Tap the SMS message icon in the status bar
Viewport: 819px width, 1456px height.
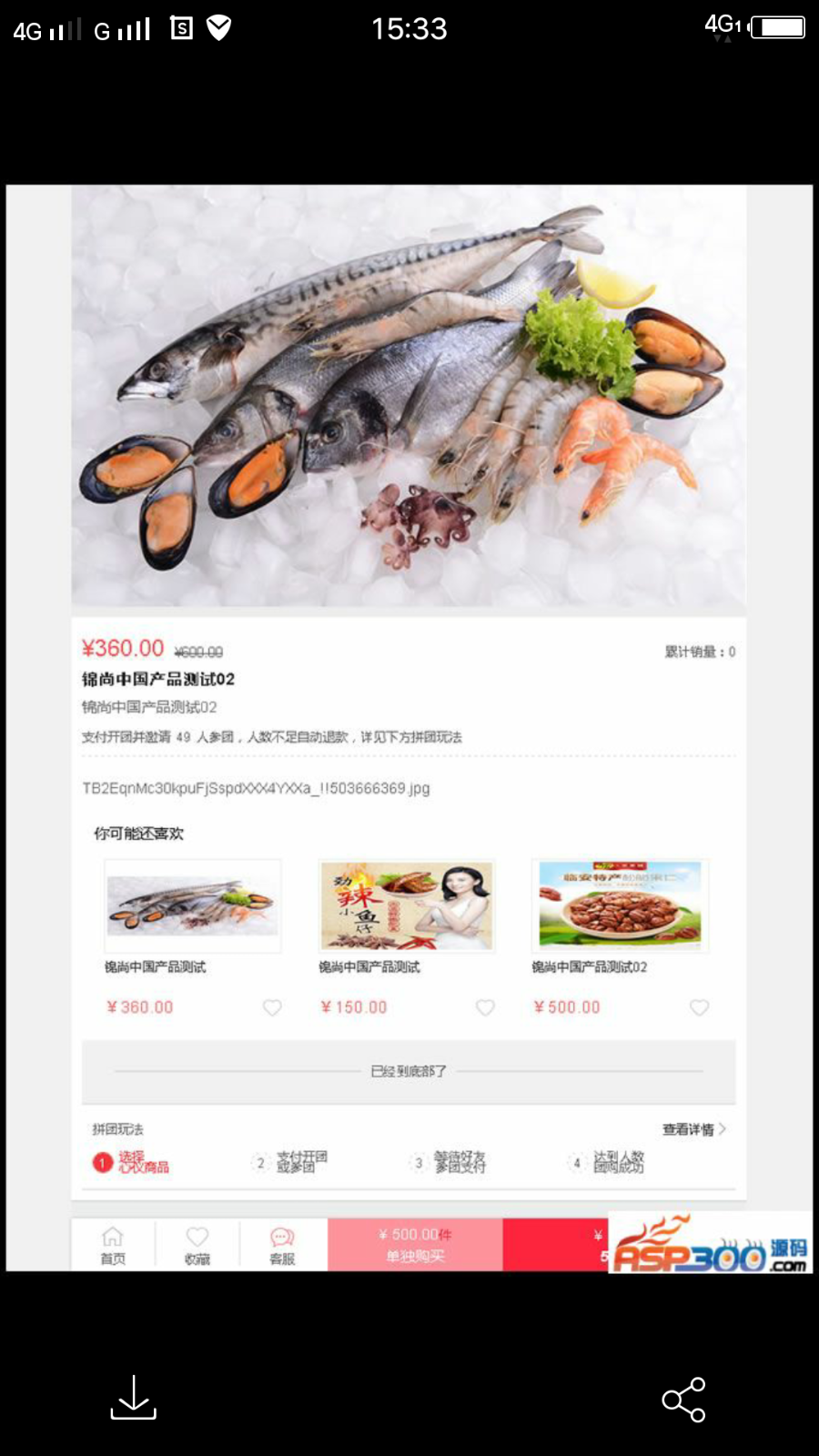click(x=181, y=27)
